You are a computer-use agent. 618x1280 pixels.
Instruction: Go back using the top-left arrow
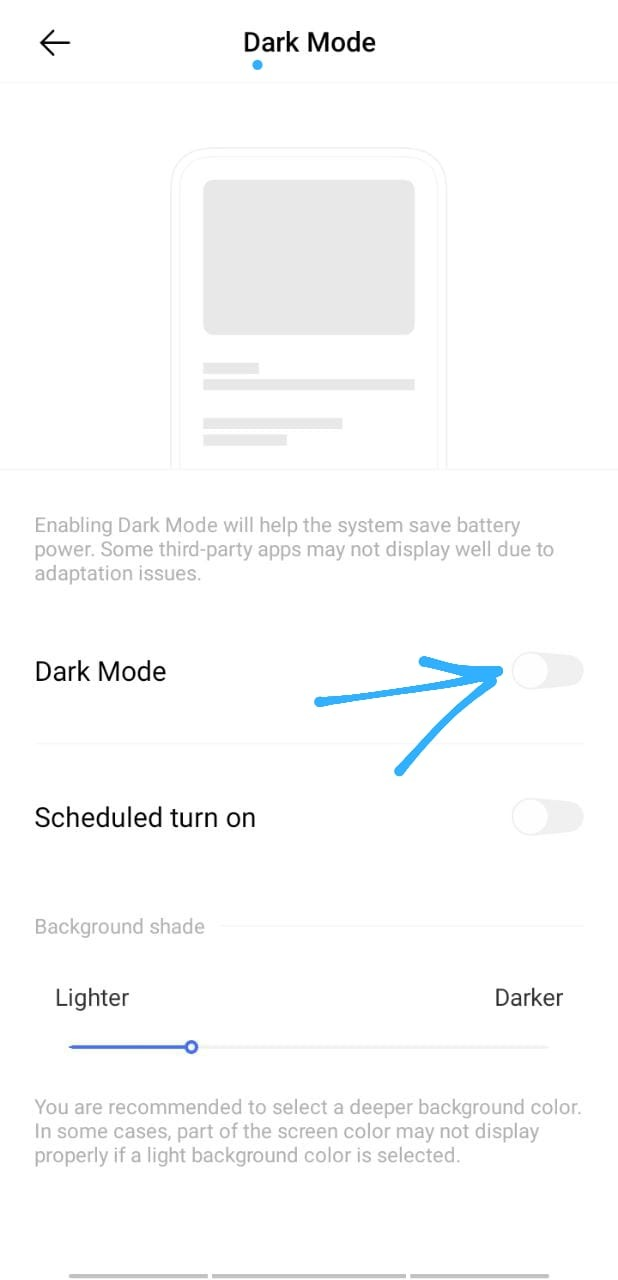point(55,42)
